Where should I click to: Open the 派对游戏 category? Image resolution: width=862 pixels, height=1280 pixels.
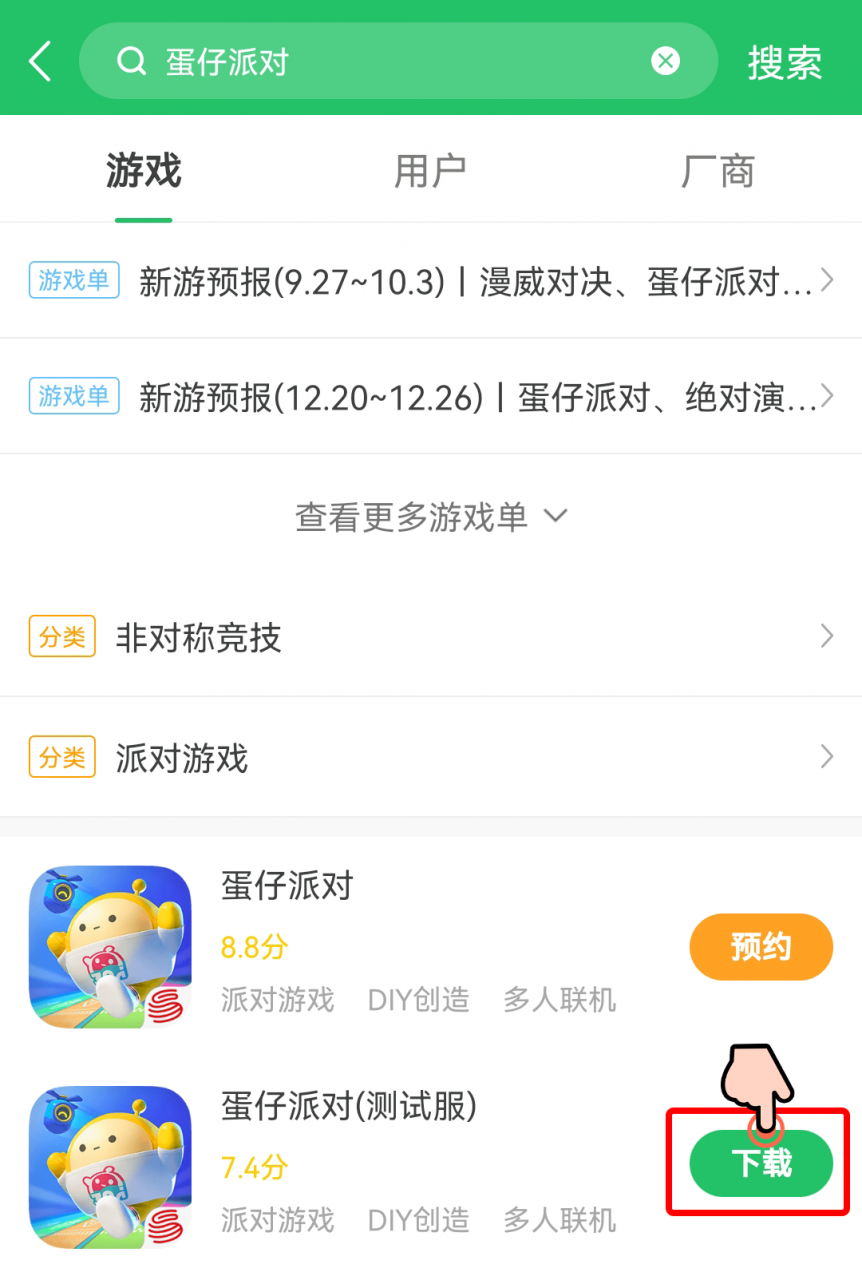point(430,758)
